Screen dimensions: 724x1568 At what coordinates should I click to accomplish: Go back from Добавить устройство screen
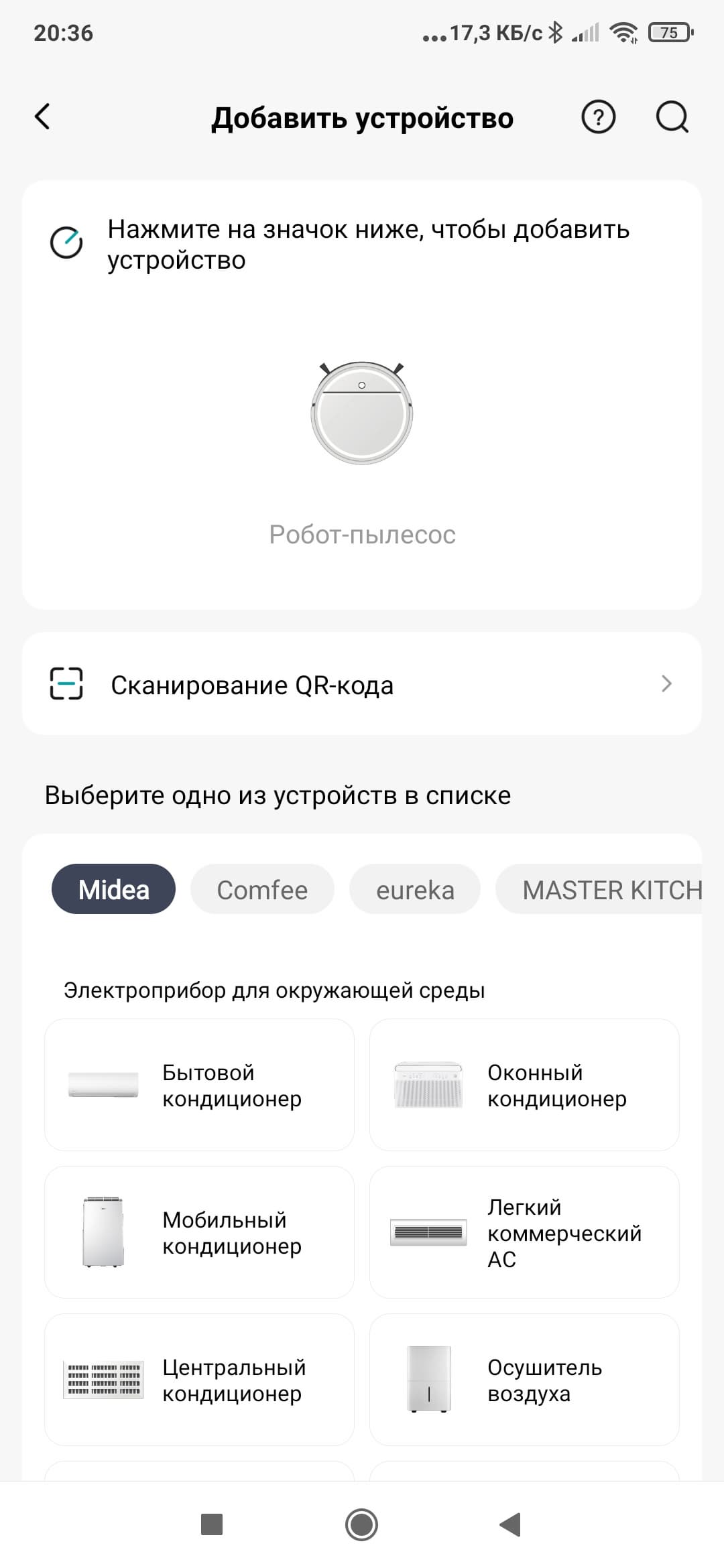pyautogui.click(x=42, y=117)
